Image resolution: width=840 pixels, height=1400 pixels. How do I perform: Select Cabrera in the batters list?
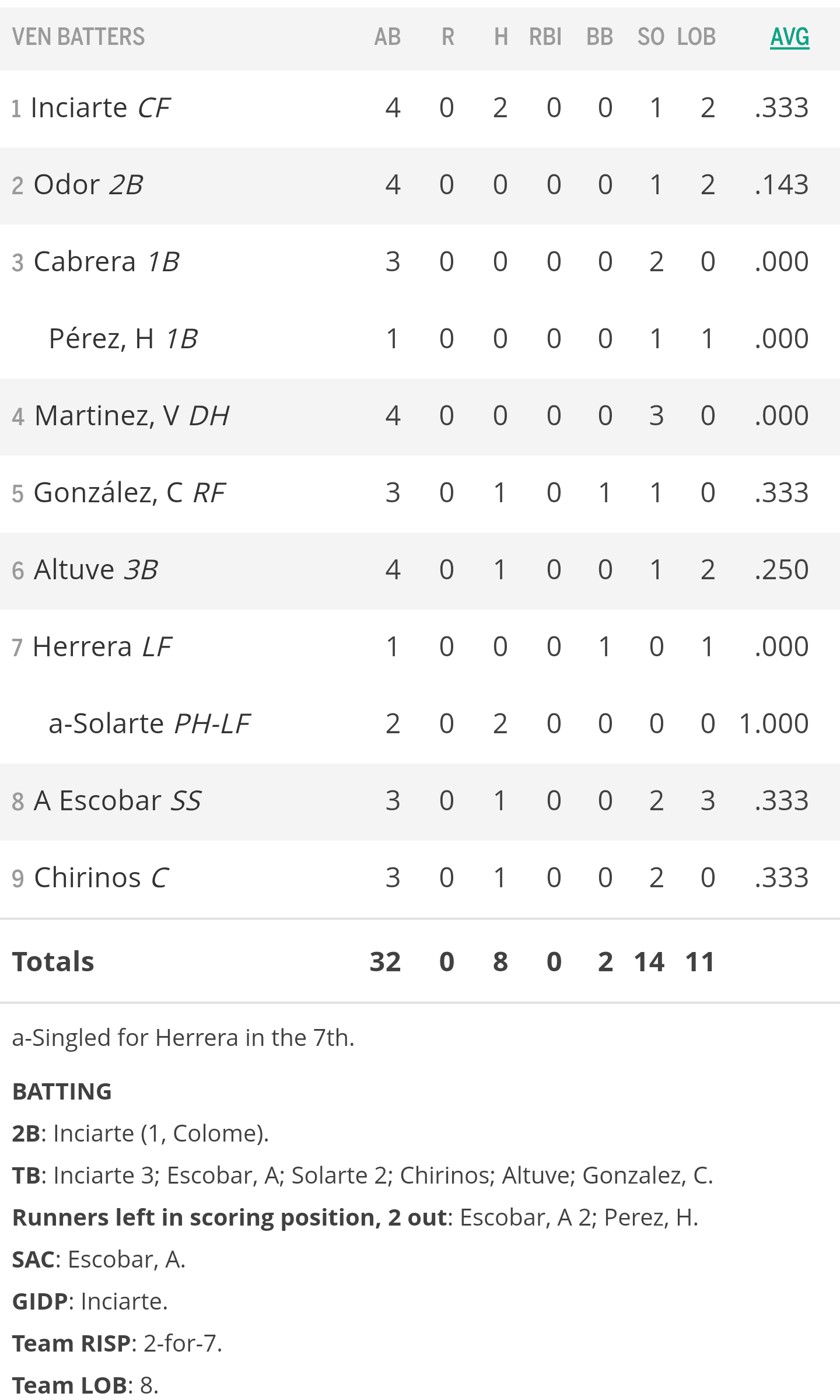pyautogui.click(x=420, y=262)
